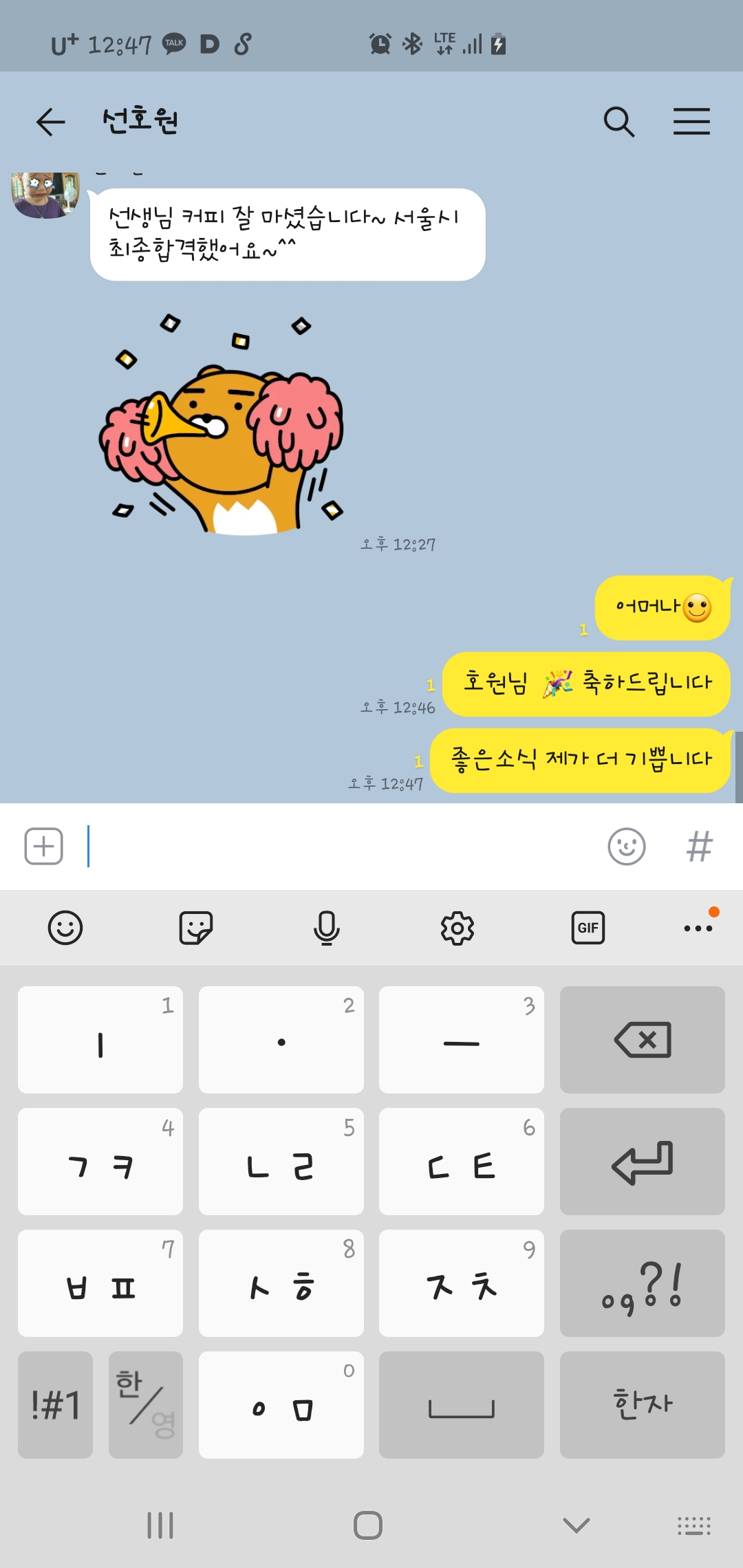
Task: Open keyboard settings gear icon
Action: (457, 927)
